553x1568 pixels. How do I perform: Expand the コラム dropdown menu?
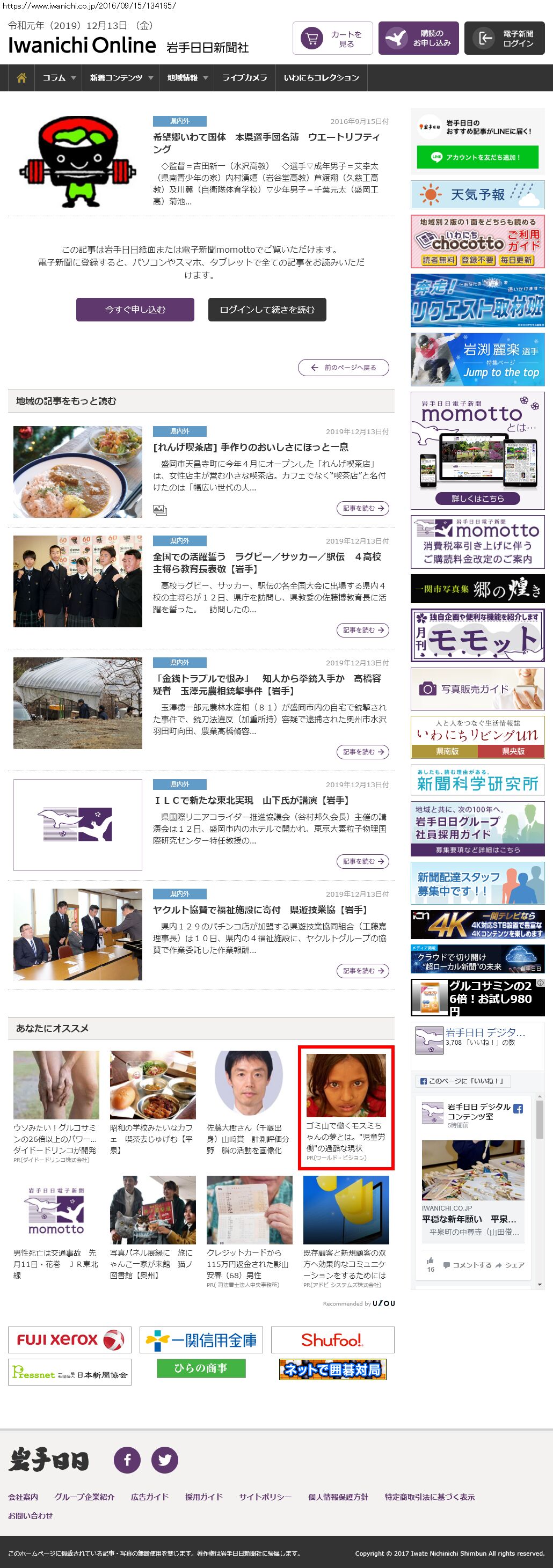[x=59, y=78]
